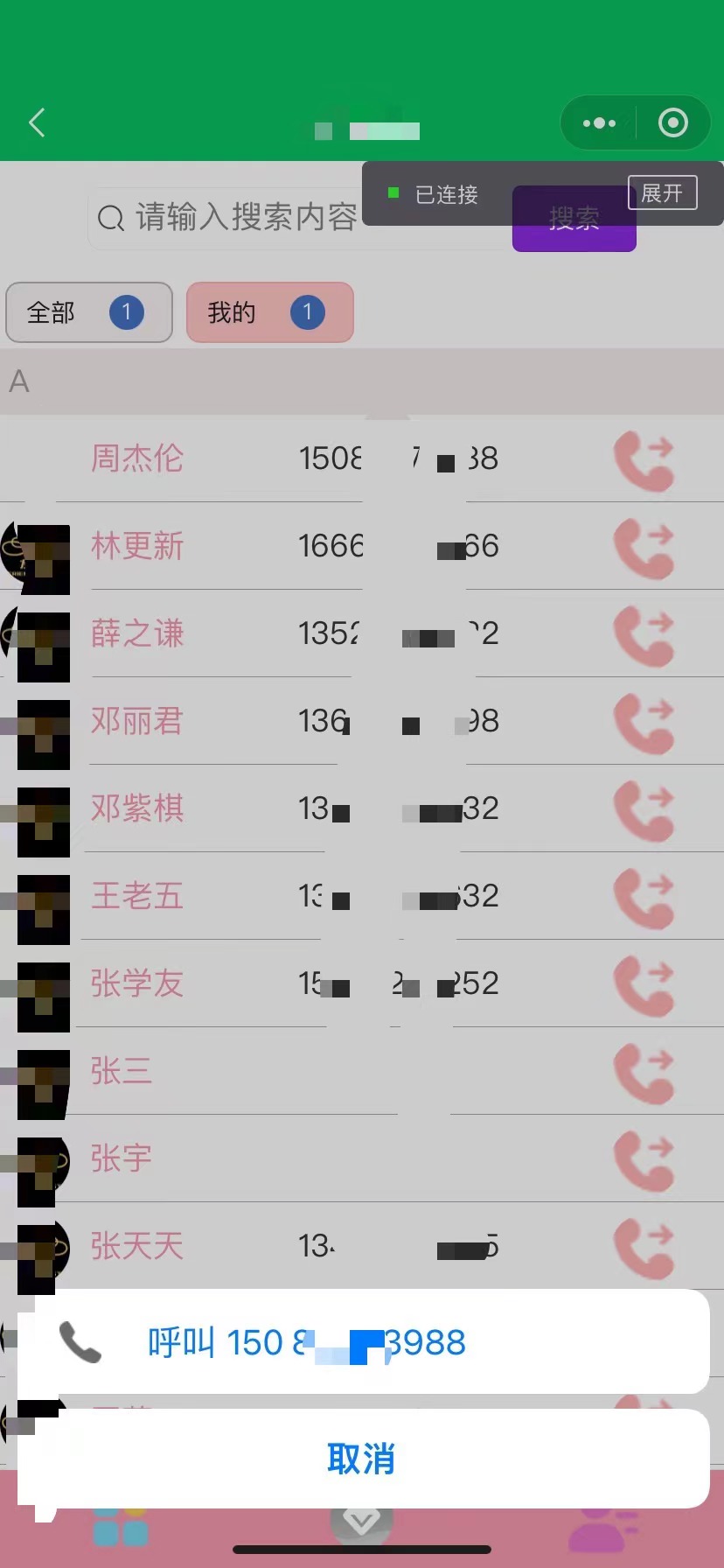Dial 邓紫棋 via the phone icon
The width and height of the screenshot is (724, 1568).
click(644, 809)
